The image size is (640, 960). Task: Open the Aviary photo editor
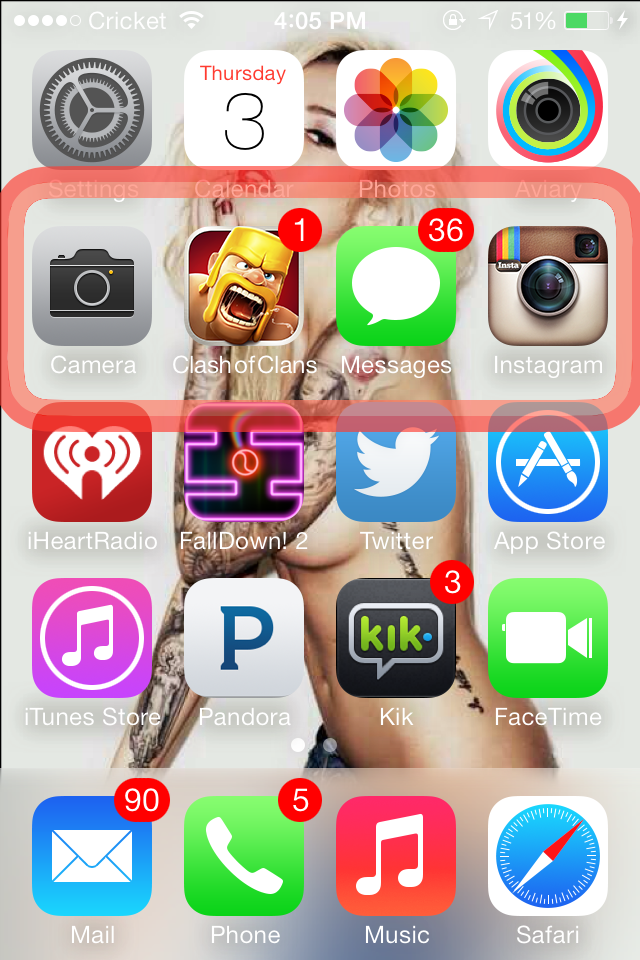pyautogui.click(x=548, y=110)
